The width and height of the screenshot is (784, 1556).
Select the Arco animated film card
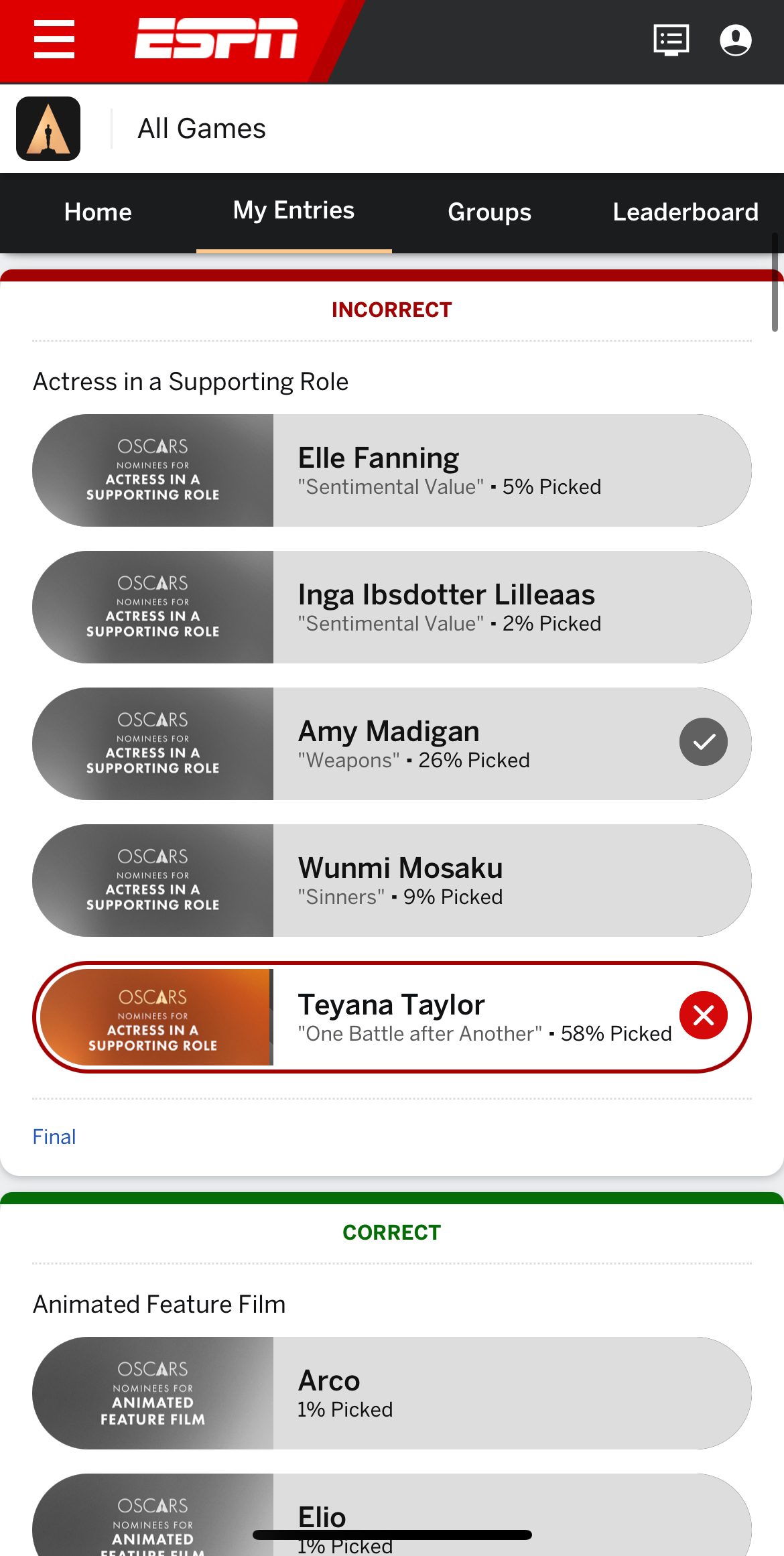click(392, 1393)
